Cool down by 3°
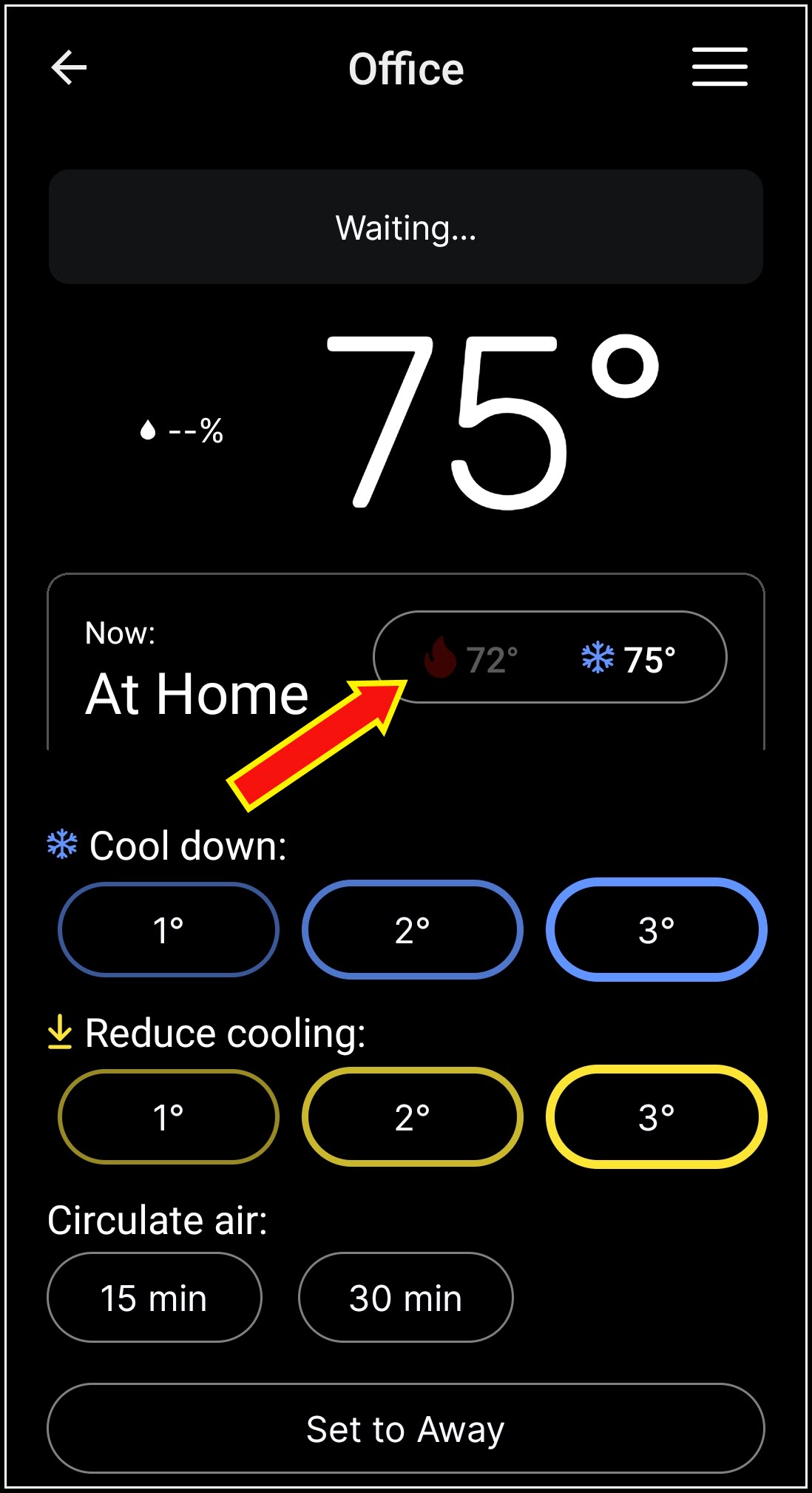The width and height of the screenshot is (812, 1493). coord(656,929)
